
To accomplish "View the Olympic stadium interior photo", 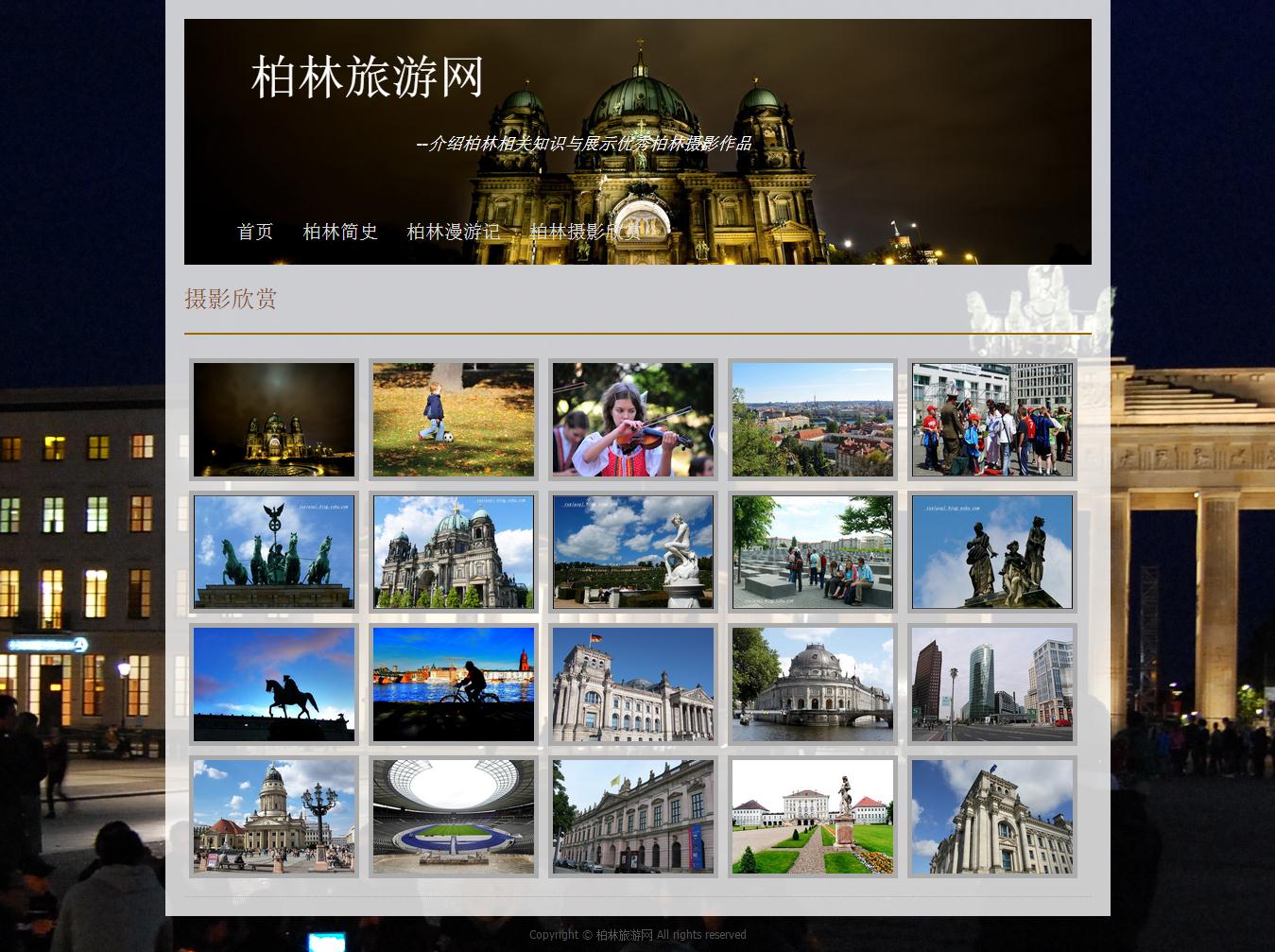I will coord(454,817).
